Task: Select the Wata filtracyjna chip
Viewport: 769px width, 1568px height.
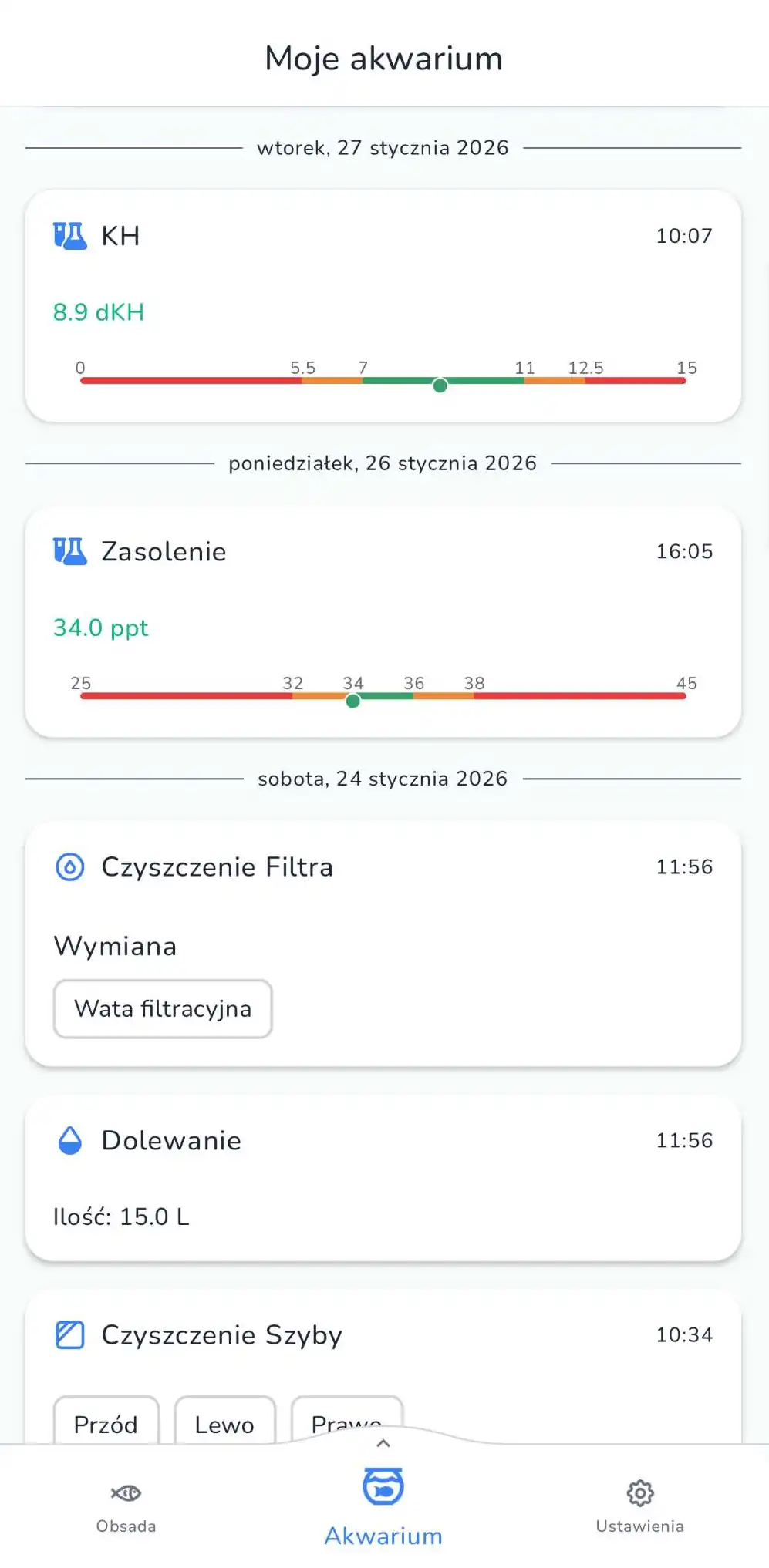Action: 162,1009
